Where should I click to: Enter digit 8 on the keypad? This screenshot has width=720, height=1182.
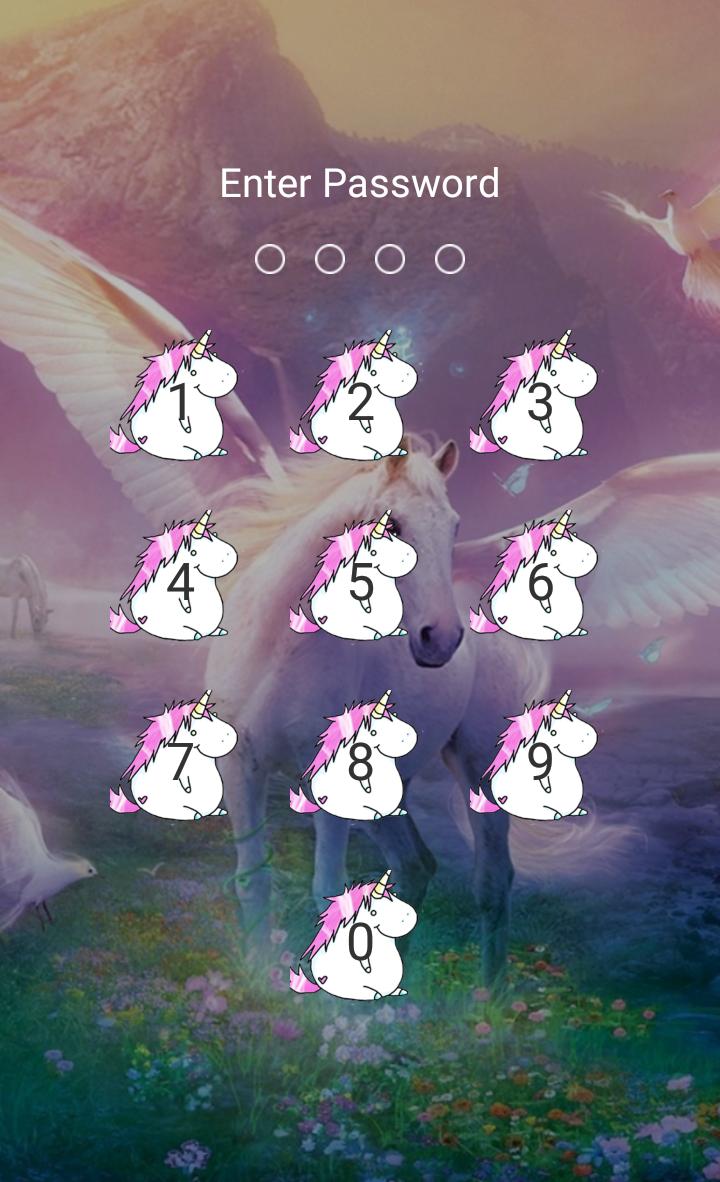click(x=359, y=762)
